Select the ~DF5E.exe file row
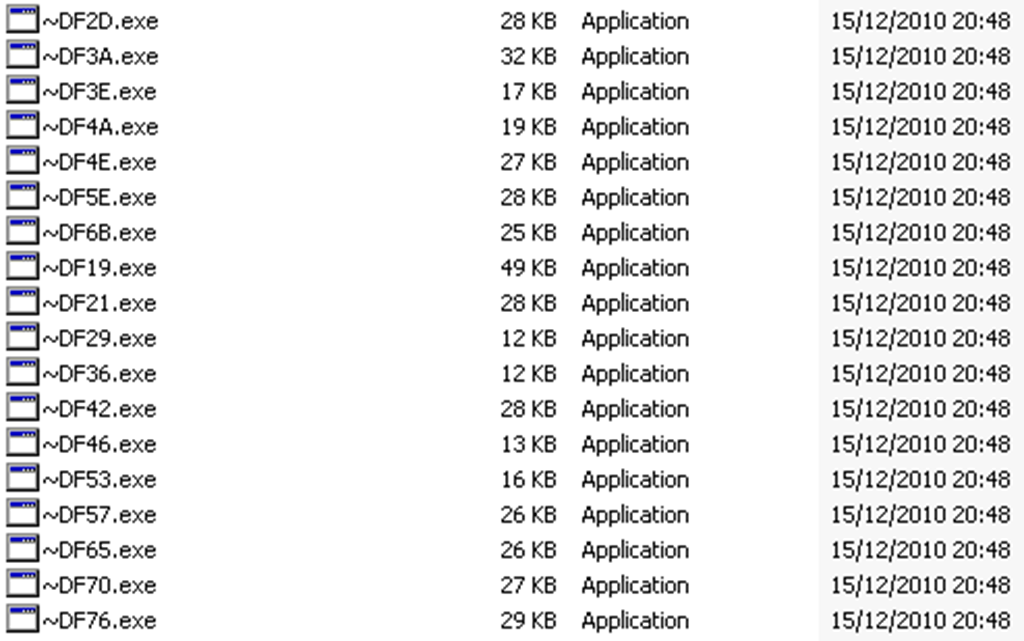Viewport: 1024px width, 641px height. (99, 197)
